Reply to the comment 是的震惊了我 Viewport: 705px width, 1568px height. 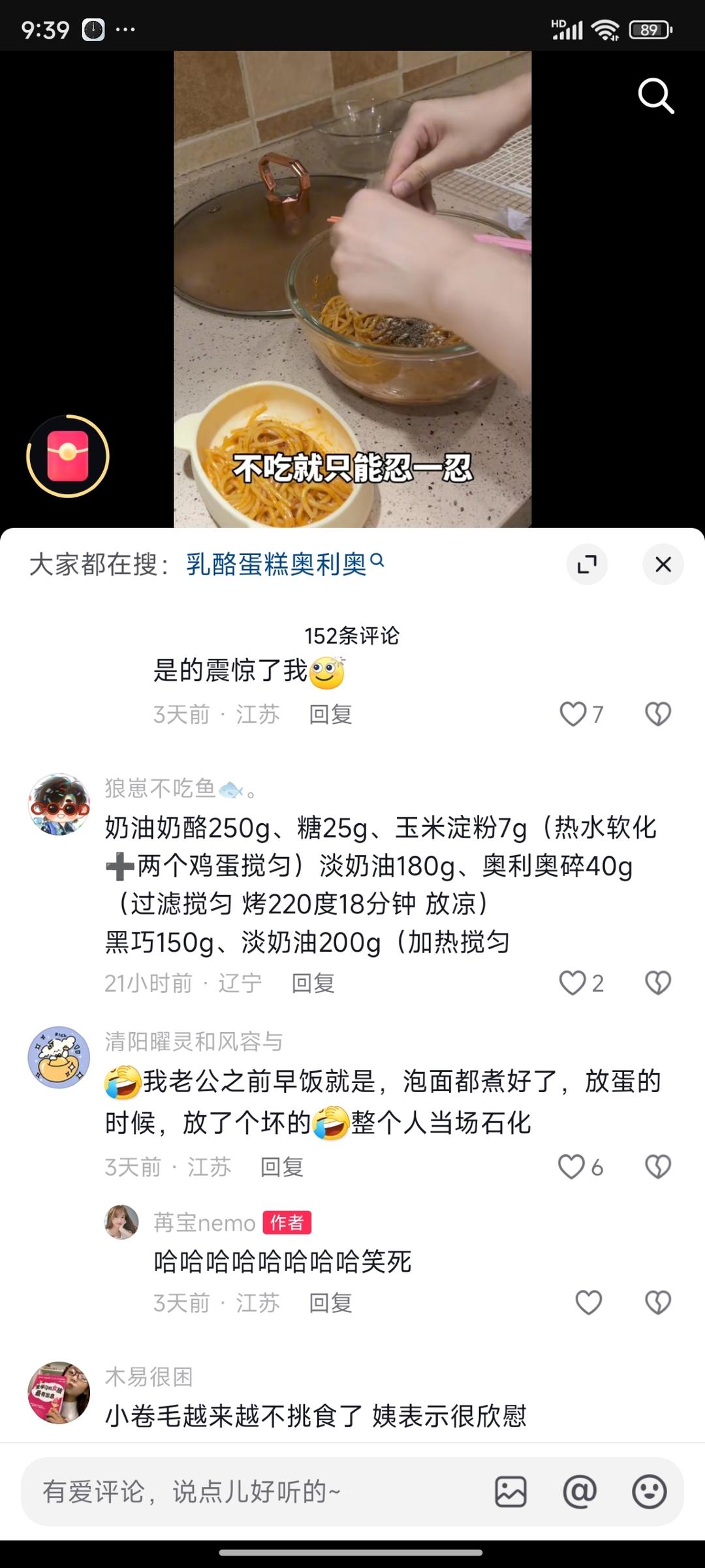(x=330, y=714)
